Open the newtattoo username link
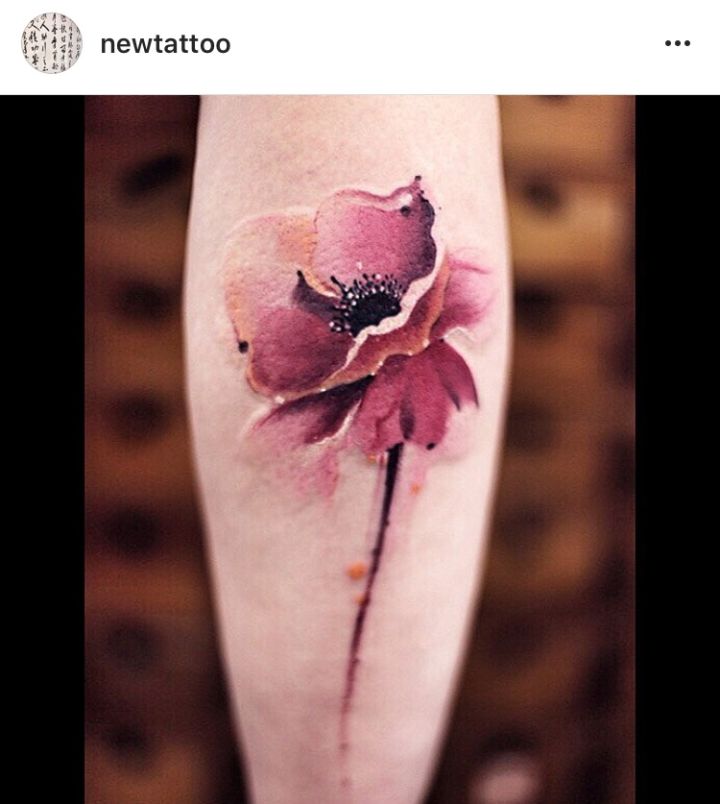The width and height of the screenshot is (720, 804). pos(165,44)
